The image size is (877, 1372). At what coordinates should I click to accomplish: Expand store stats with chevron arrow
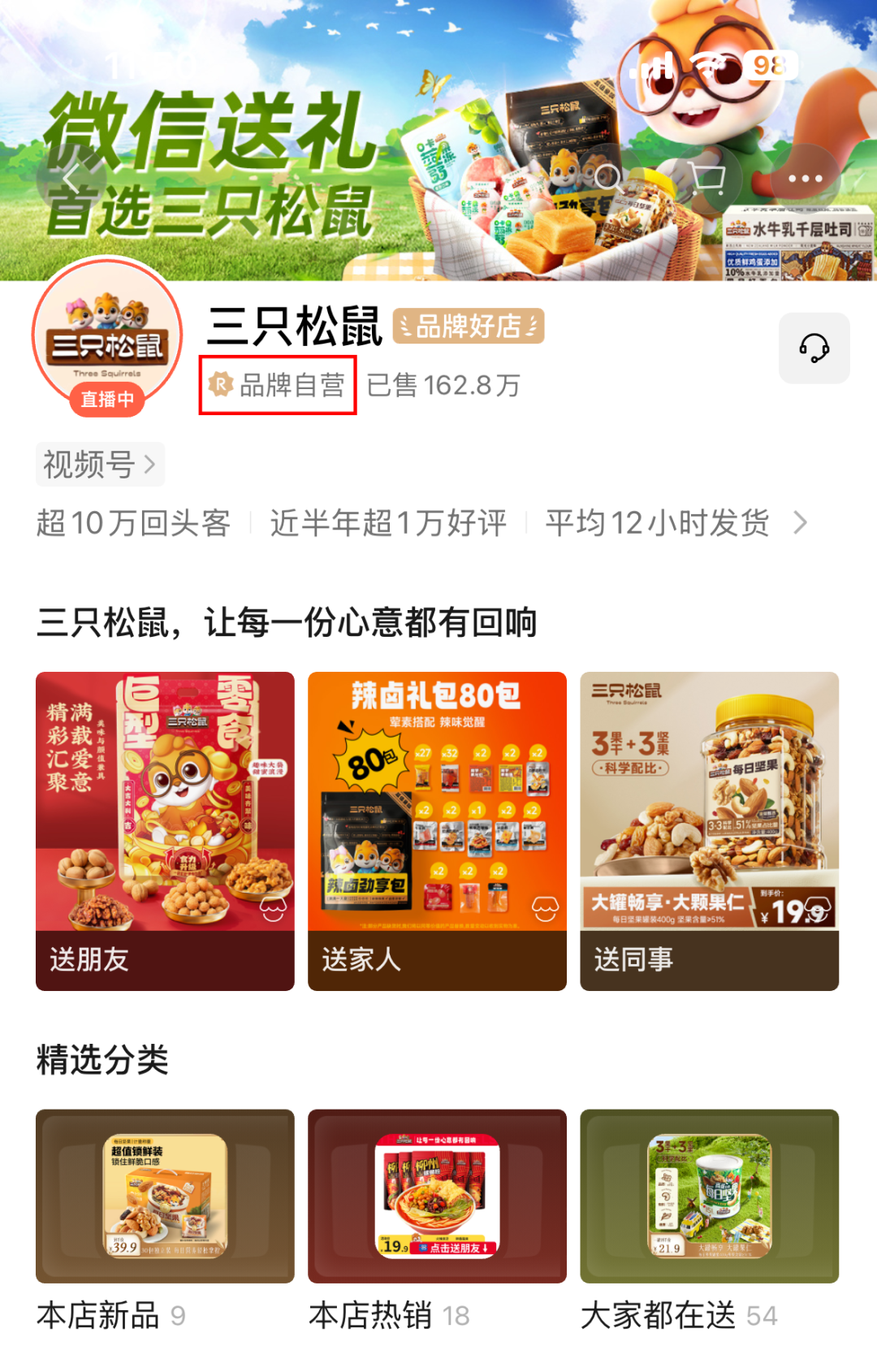[800, 523]
